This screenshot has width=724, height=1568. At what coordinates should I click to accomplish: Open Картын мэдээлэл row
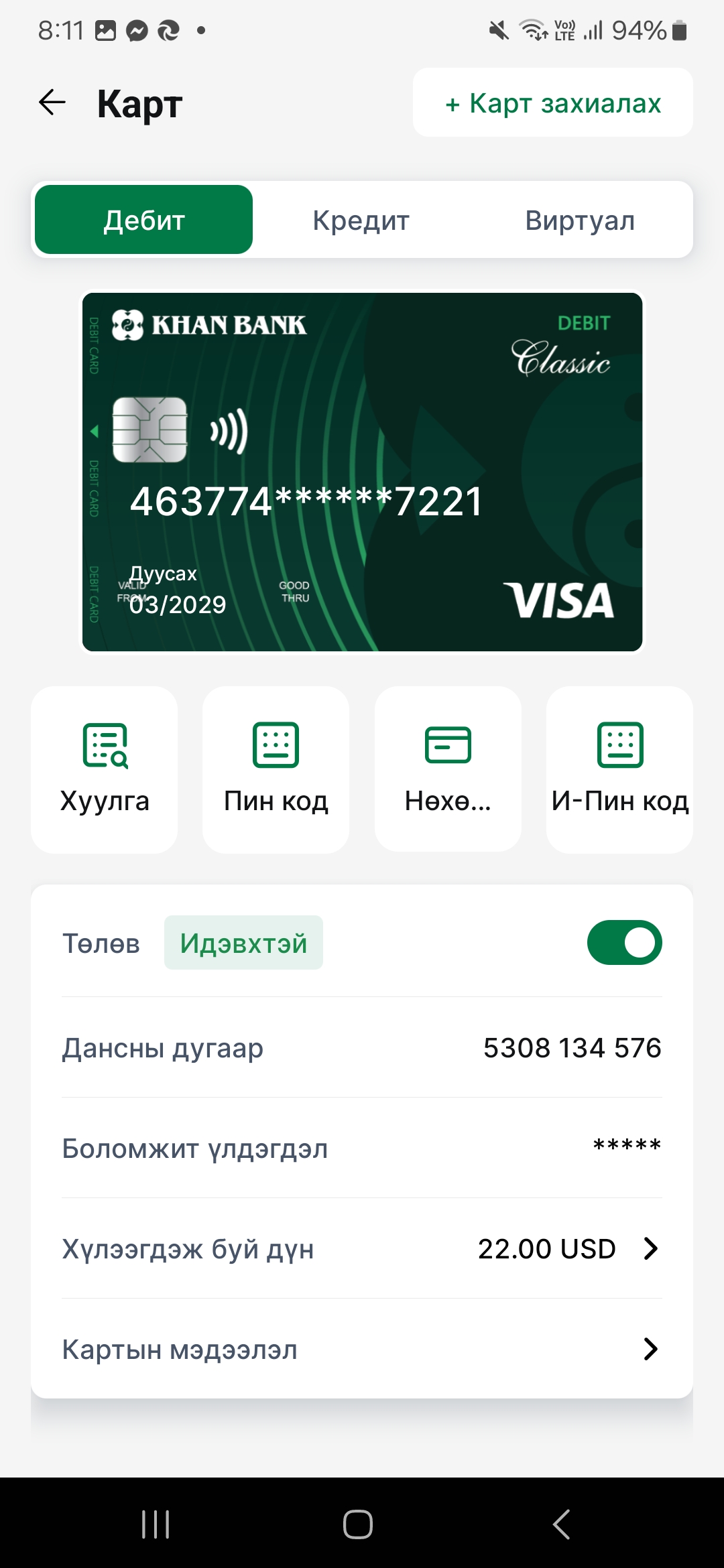click(x=362, y=1349)
